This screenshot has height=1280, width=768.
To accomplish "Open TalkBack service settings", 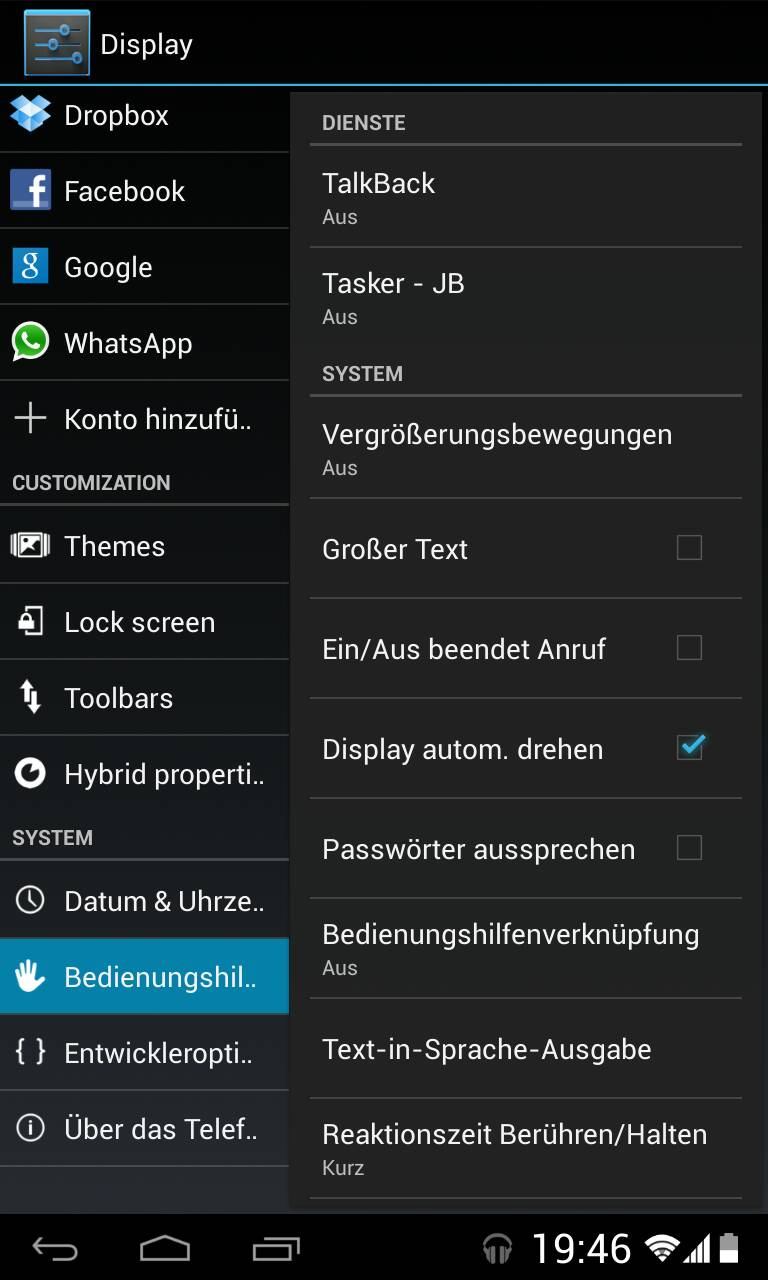I will tap(526, 197).
